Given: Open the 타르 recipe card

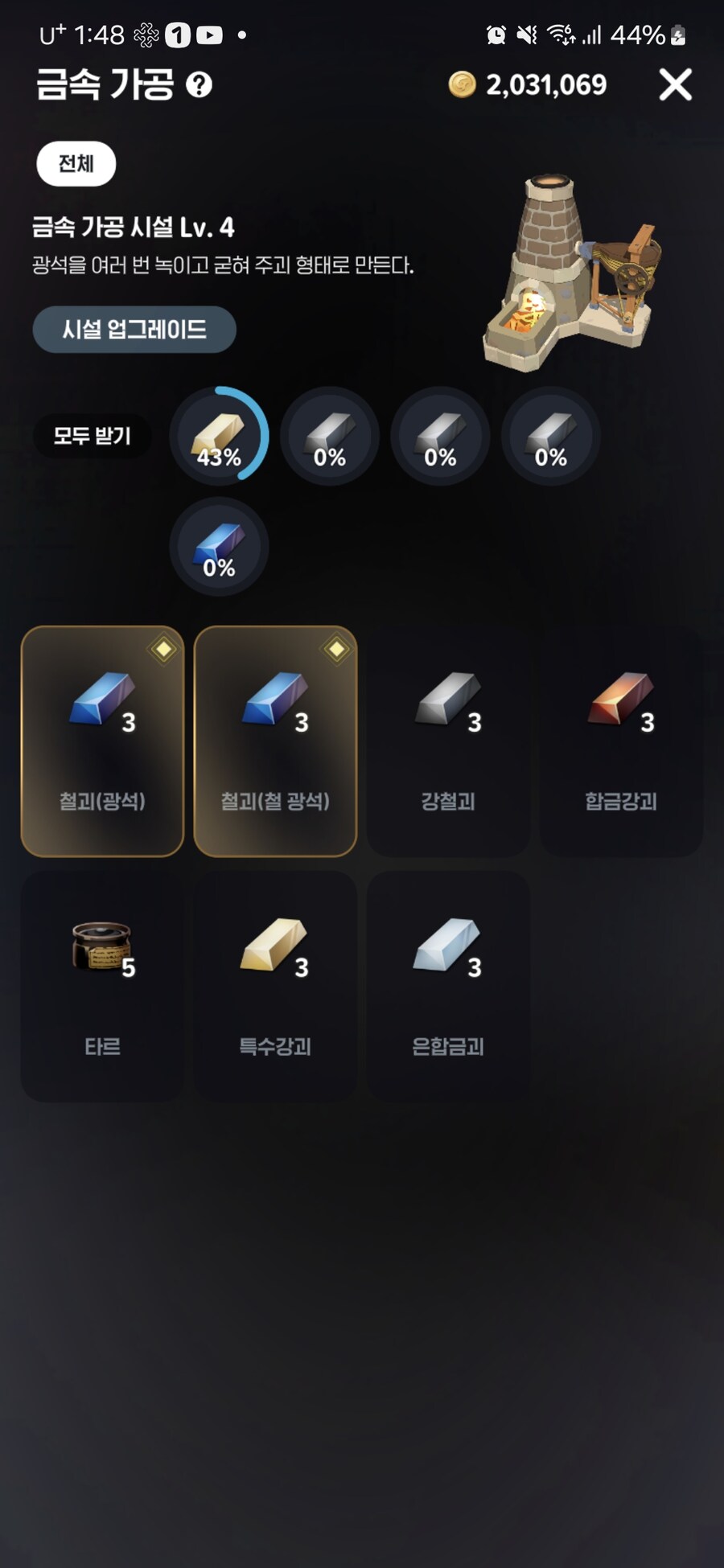Looking at the screenshot, I should [102, 987].
